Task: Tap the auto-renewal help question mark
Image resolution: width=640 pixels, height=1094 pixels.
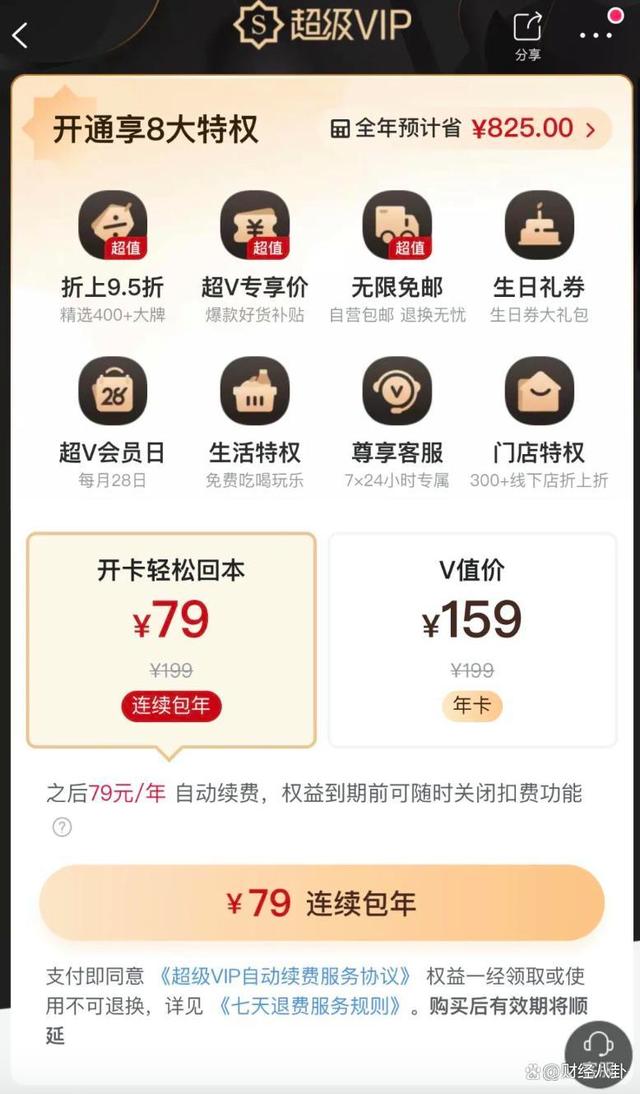Action: click(x=62, y=827)
